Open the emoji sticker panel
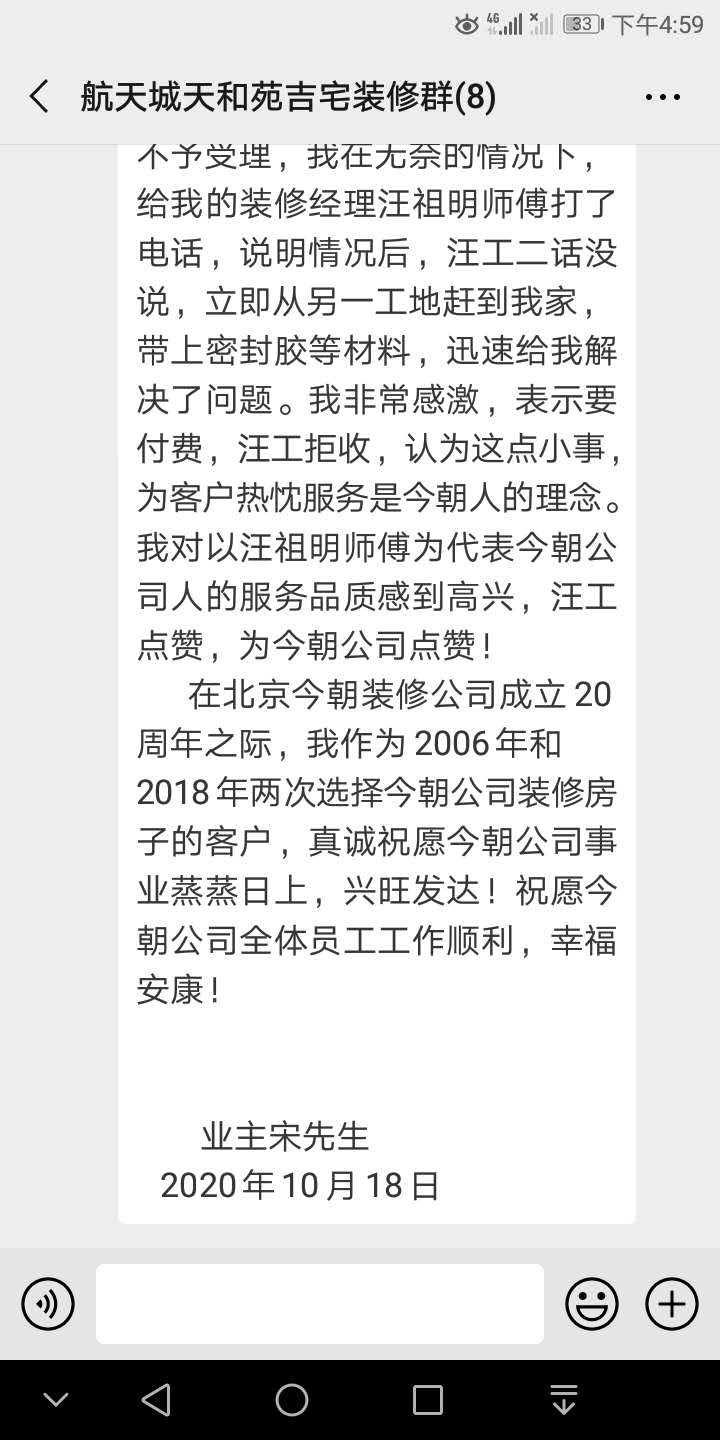This screenshot has width=720, height=1440. (592, 1304)
